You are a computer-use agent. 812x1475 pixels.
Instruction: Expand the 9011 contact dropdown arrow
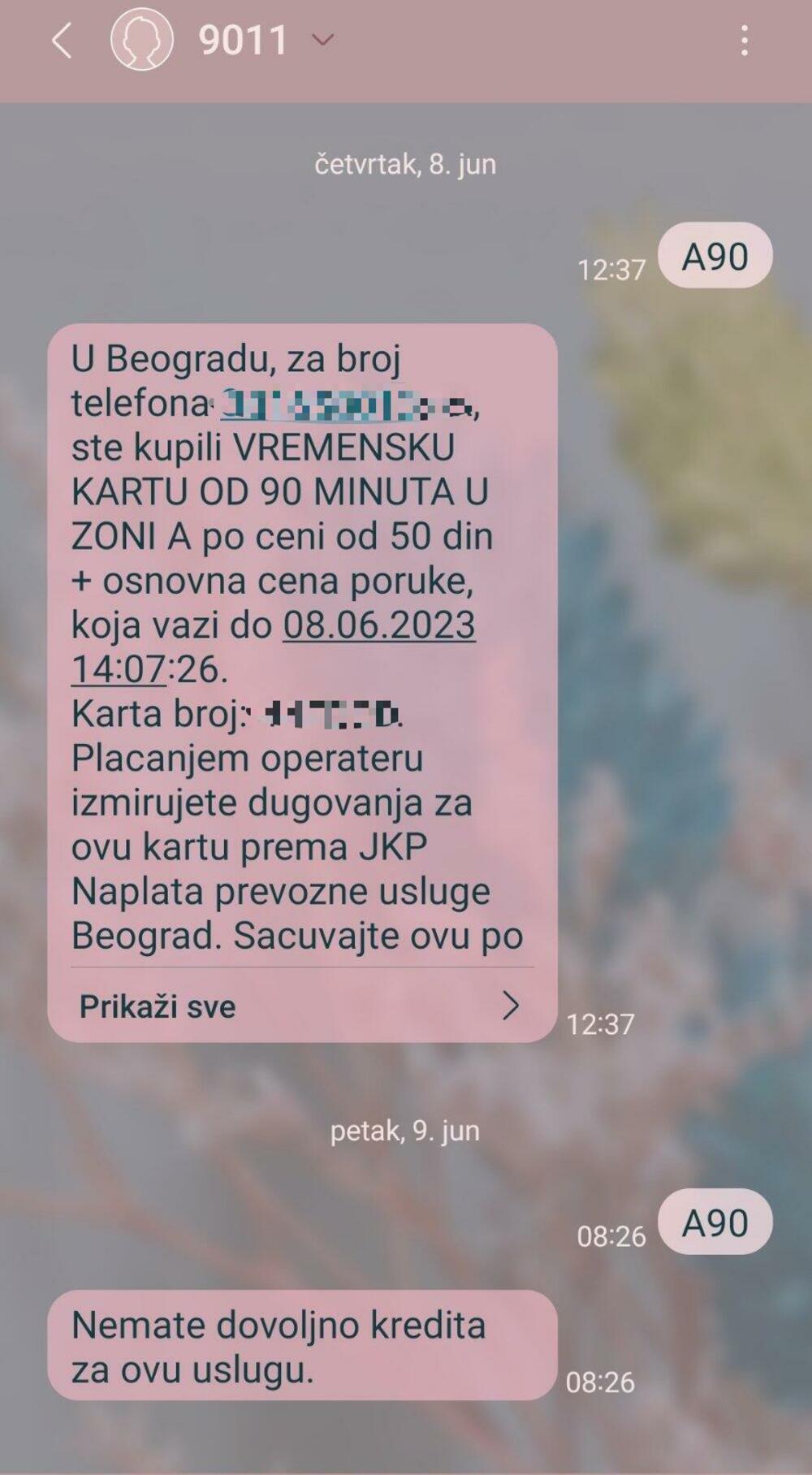tap(323, 40)
